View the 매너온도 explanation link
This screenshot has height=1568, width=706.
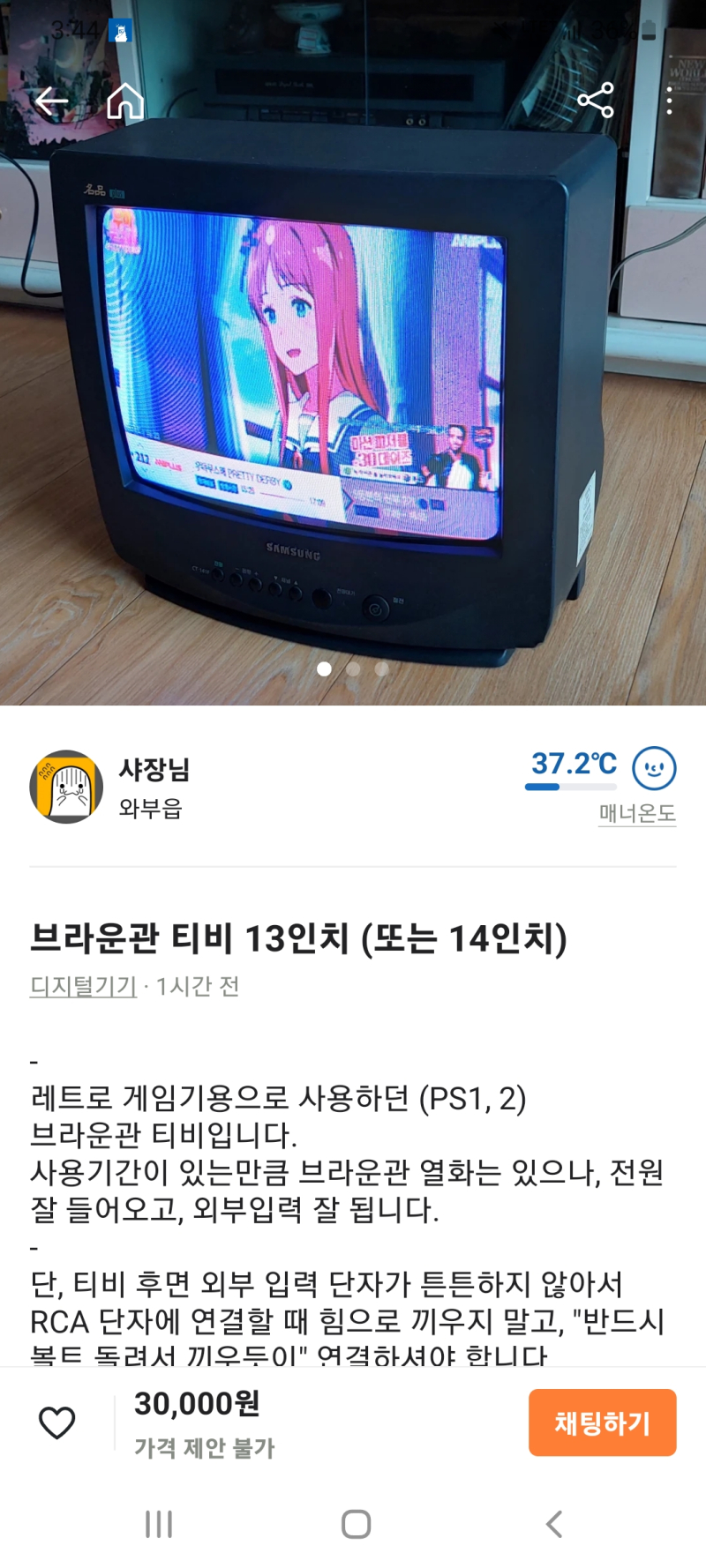click(637, 813)
